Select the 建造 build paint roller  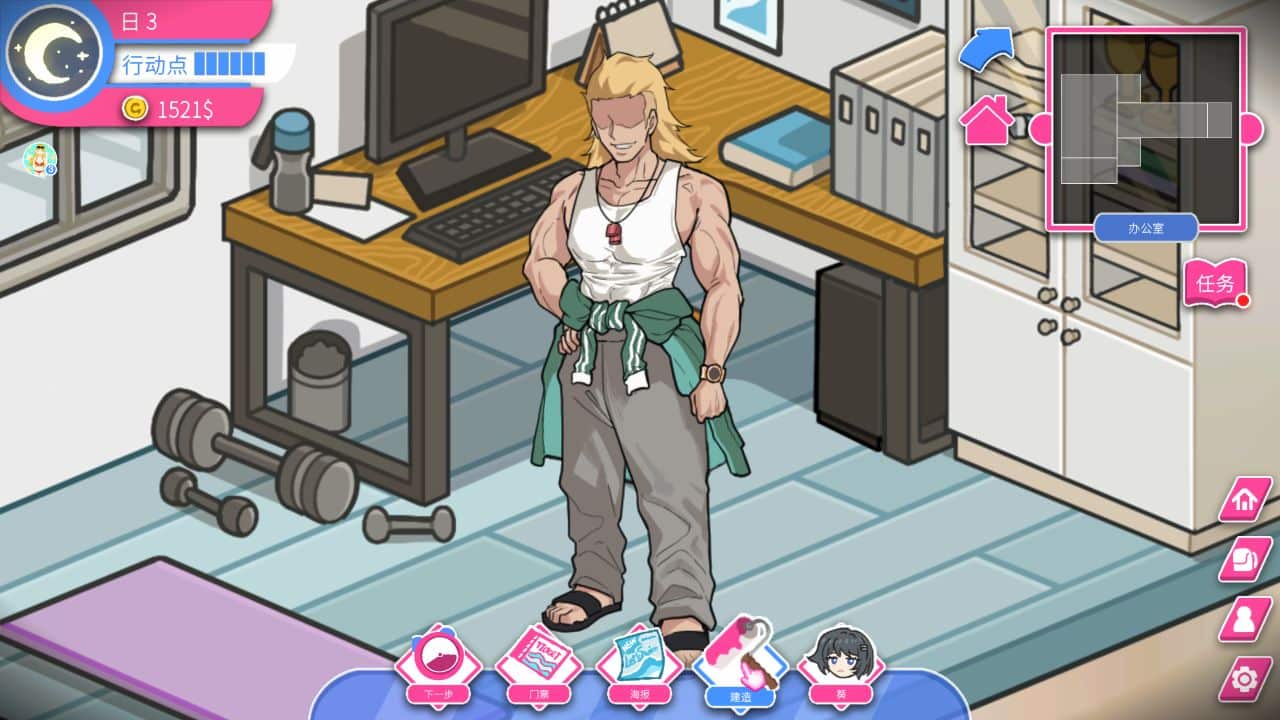click(x=740, y=658)
